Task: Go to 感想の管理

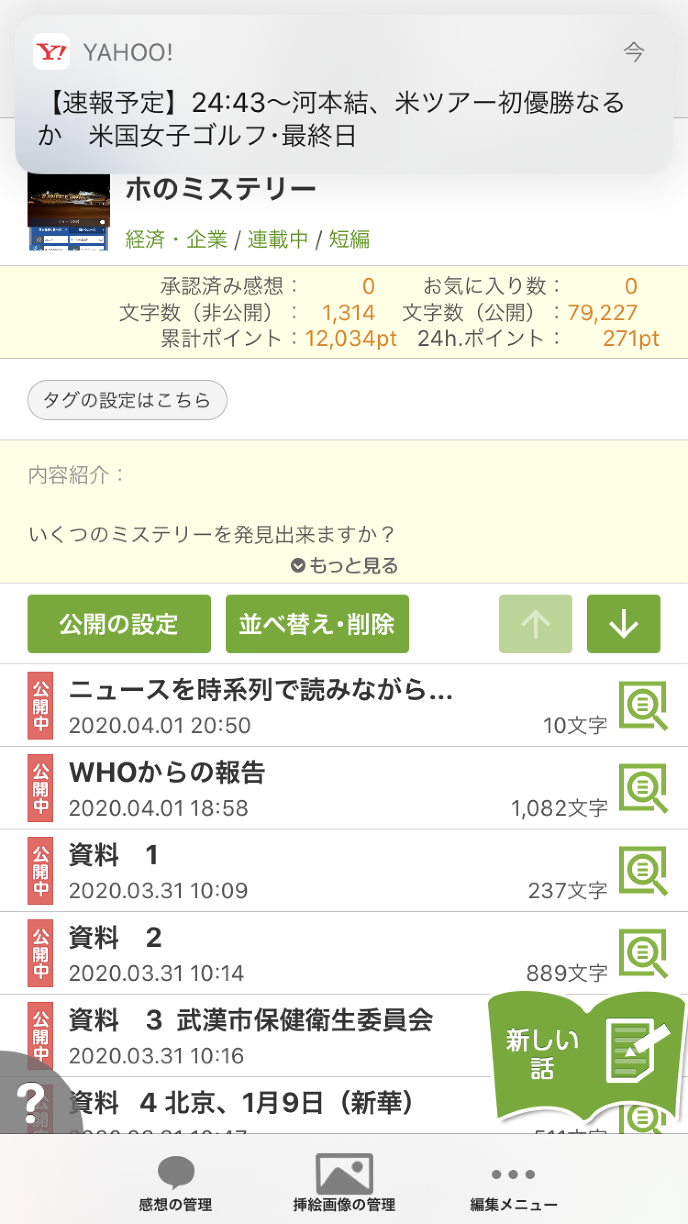Action: click(176, 1184)
